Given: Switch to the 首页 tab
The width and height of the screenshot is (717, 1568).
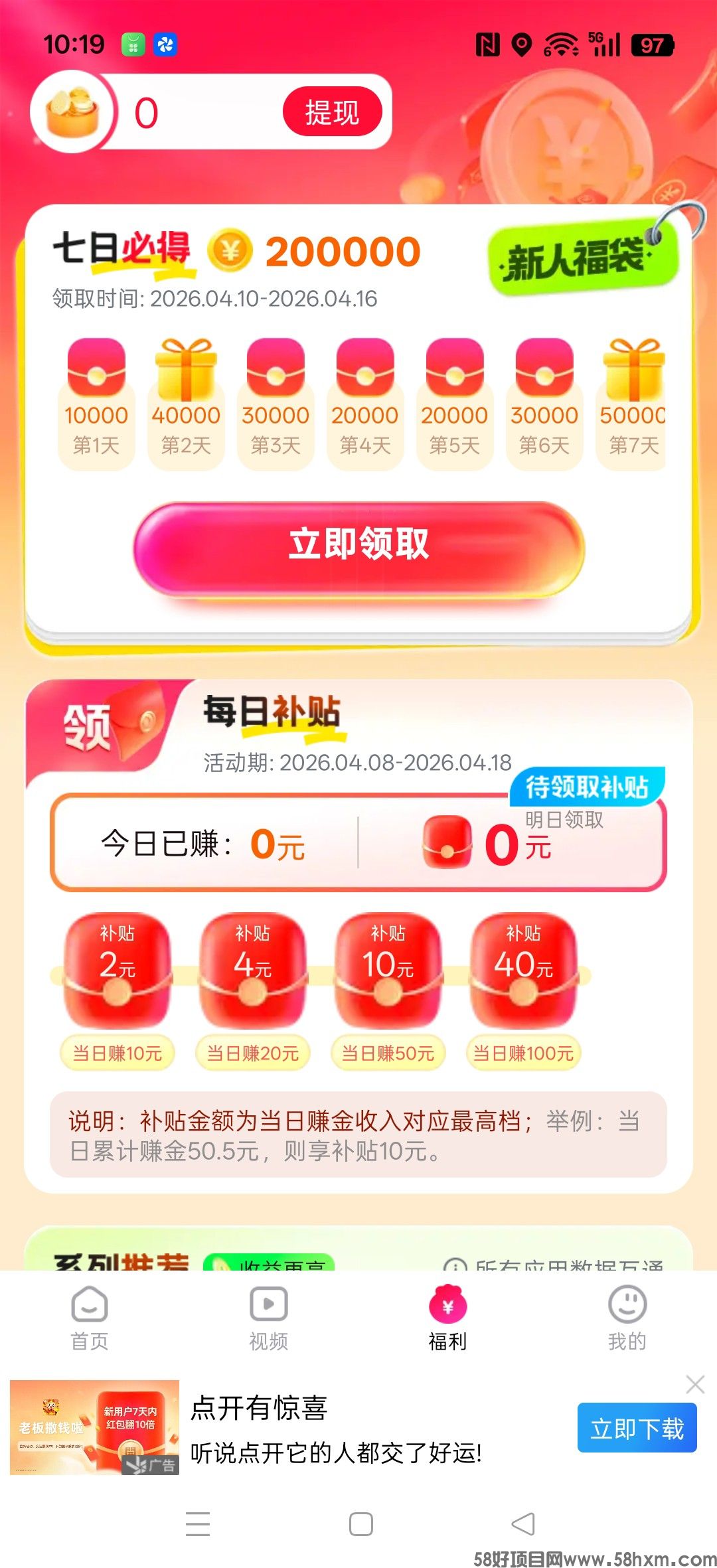Looking at the screenshot, I should point(88,1318).
